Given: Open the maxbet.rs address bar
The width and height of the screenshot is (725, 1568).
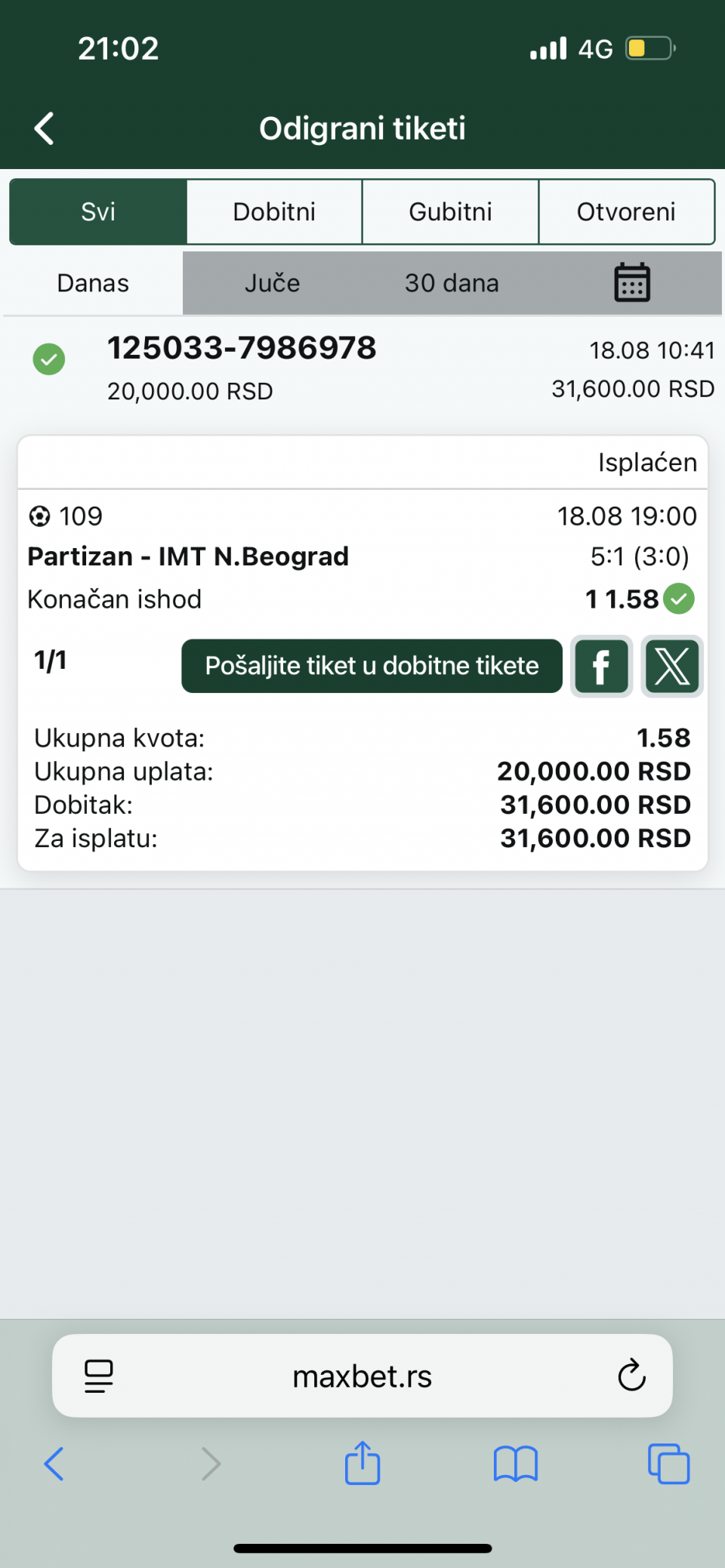Looking at the screenshot, I should click(362, 1375).
